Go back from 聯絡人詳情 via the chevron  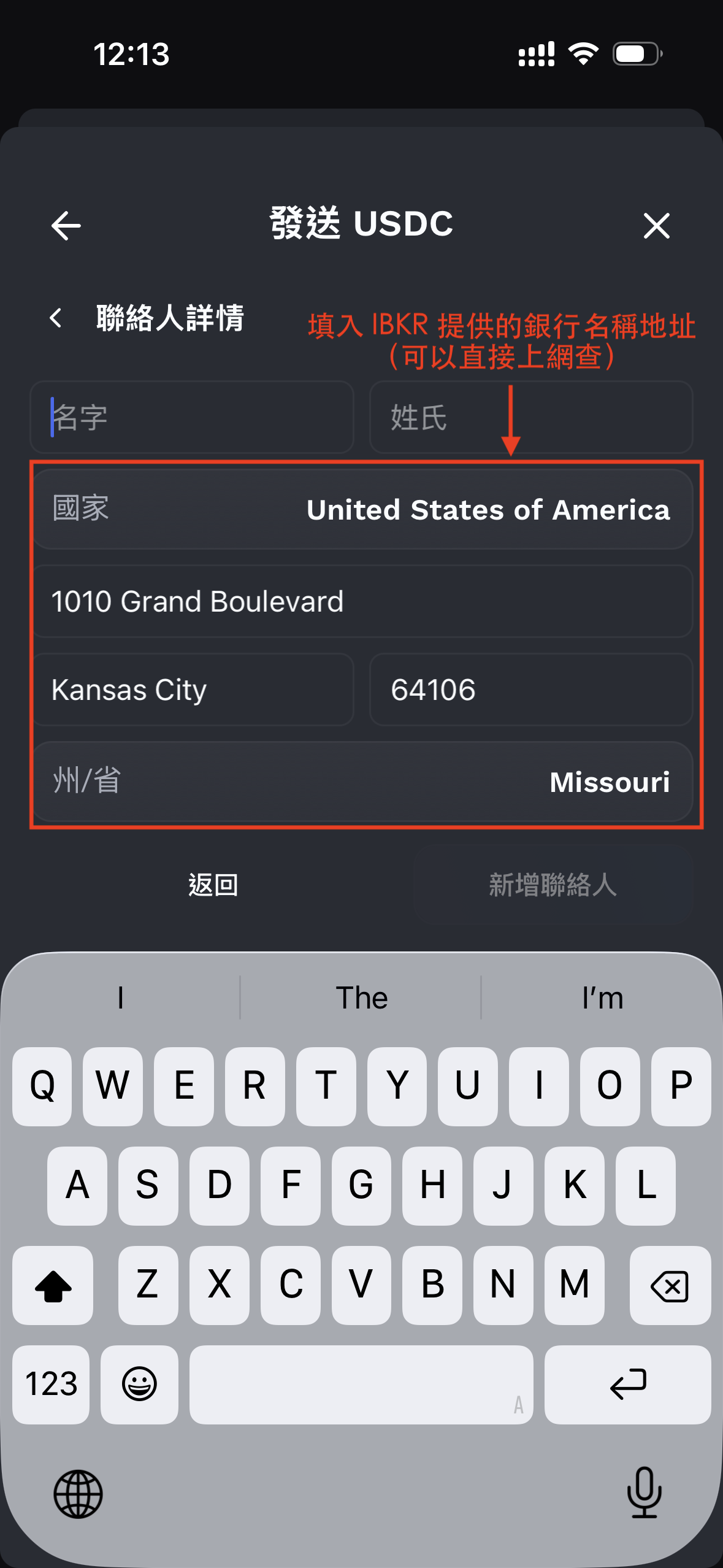coord(56,318)
